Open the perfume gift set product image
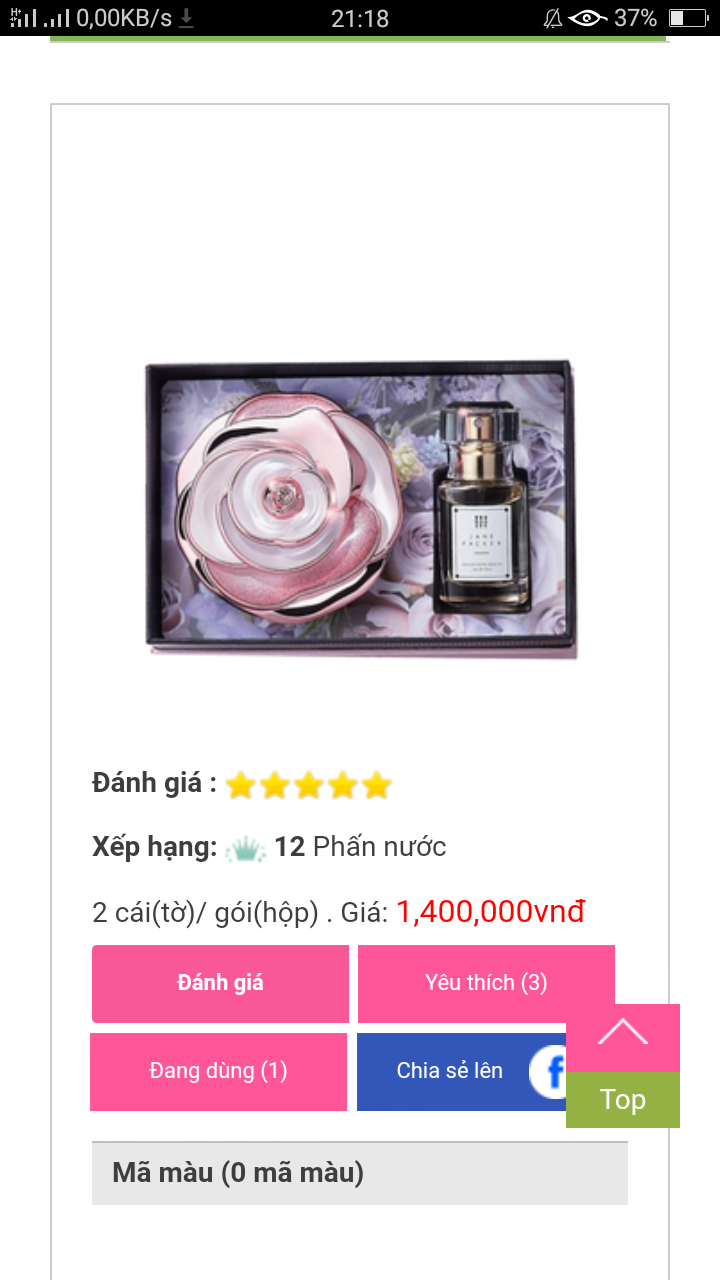Screen dimensions: 720x1280 [x=360, y=508]
